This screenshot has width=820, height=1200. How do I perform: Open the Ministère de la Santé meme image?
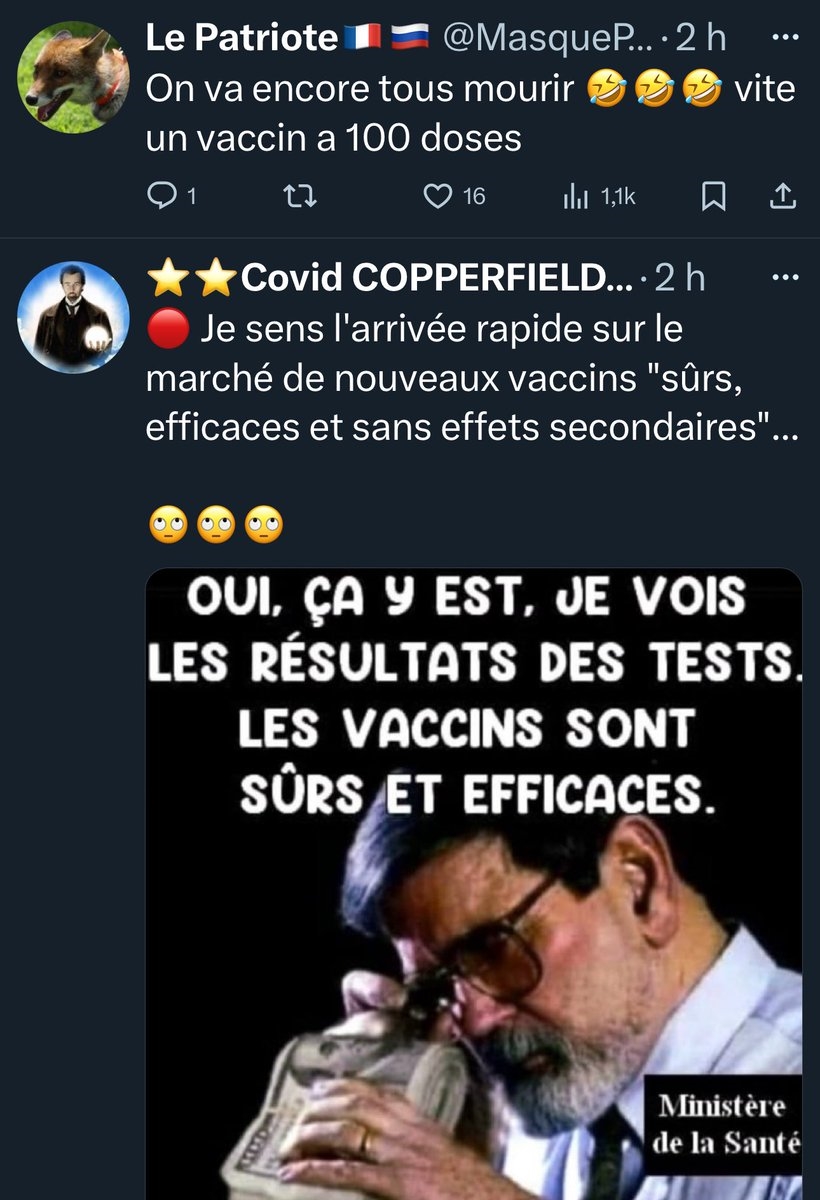click(473, 880)
